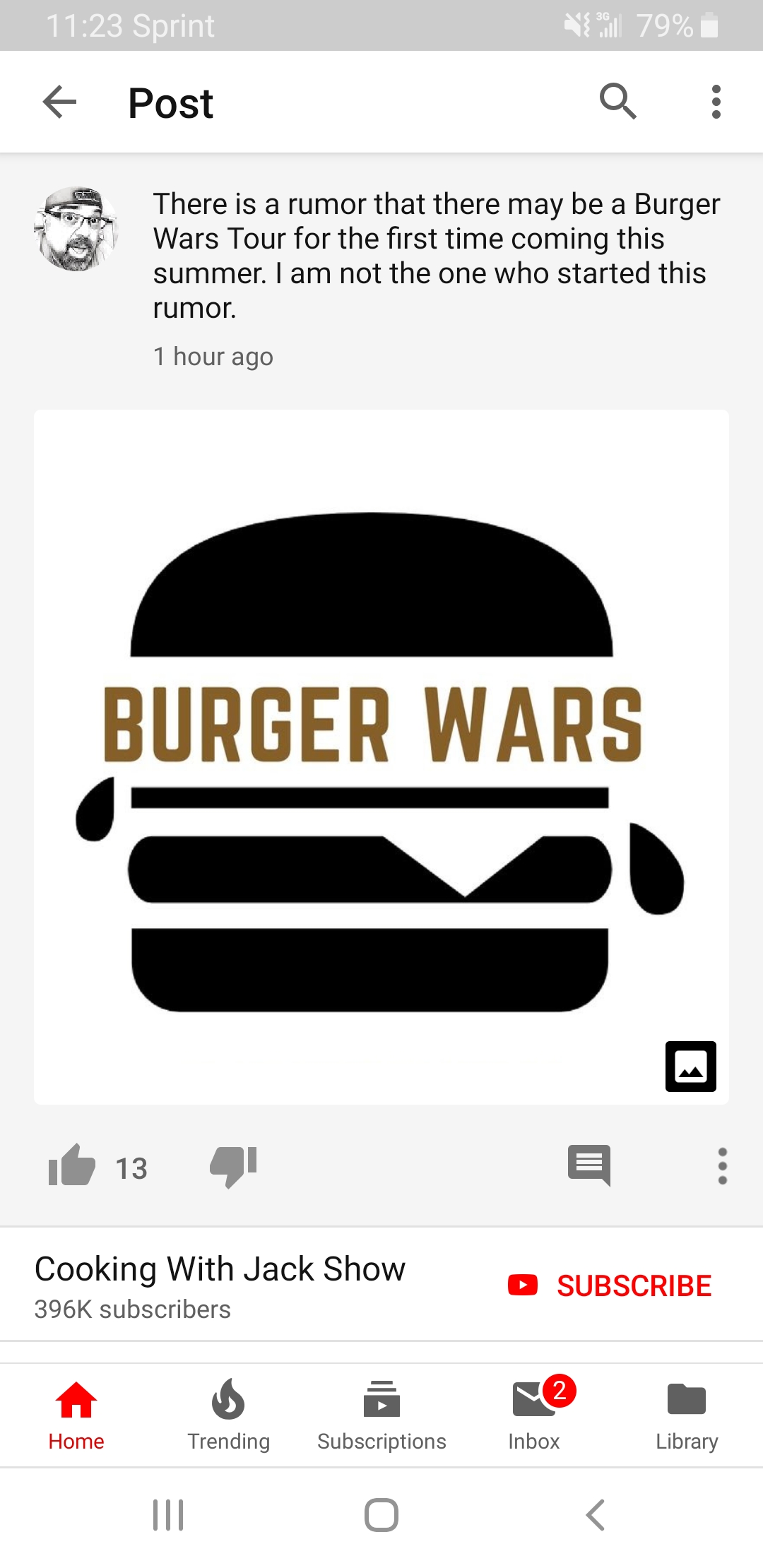Open the app bar overflow menu
This screenshot has height=1568, width=763.
(x=716, y=102)
